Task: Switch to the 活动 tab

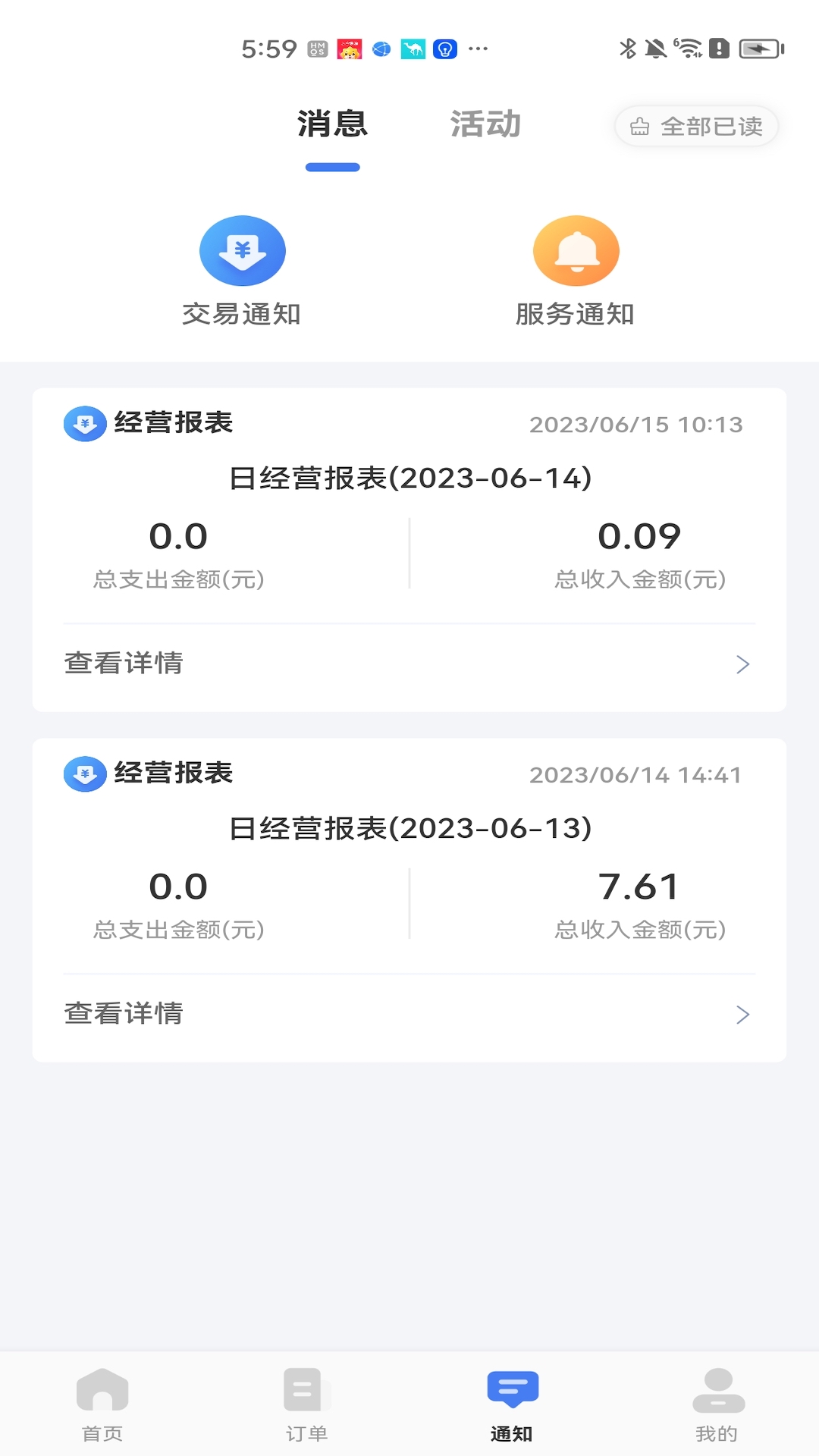Action: [x=485, y=124]
